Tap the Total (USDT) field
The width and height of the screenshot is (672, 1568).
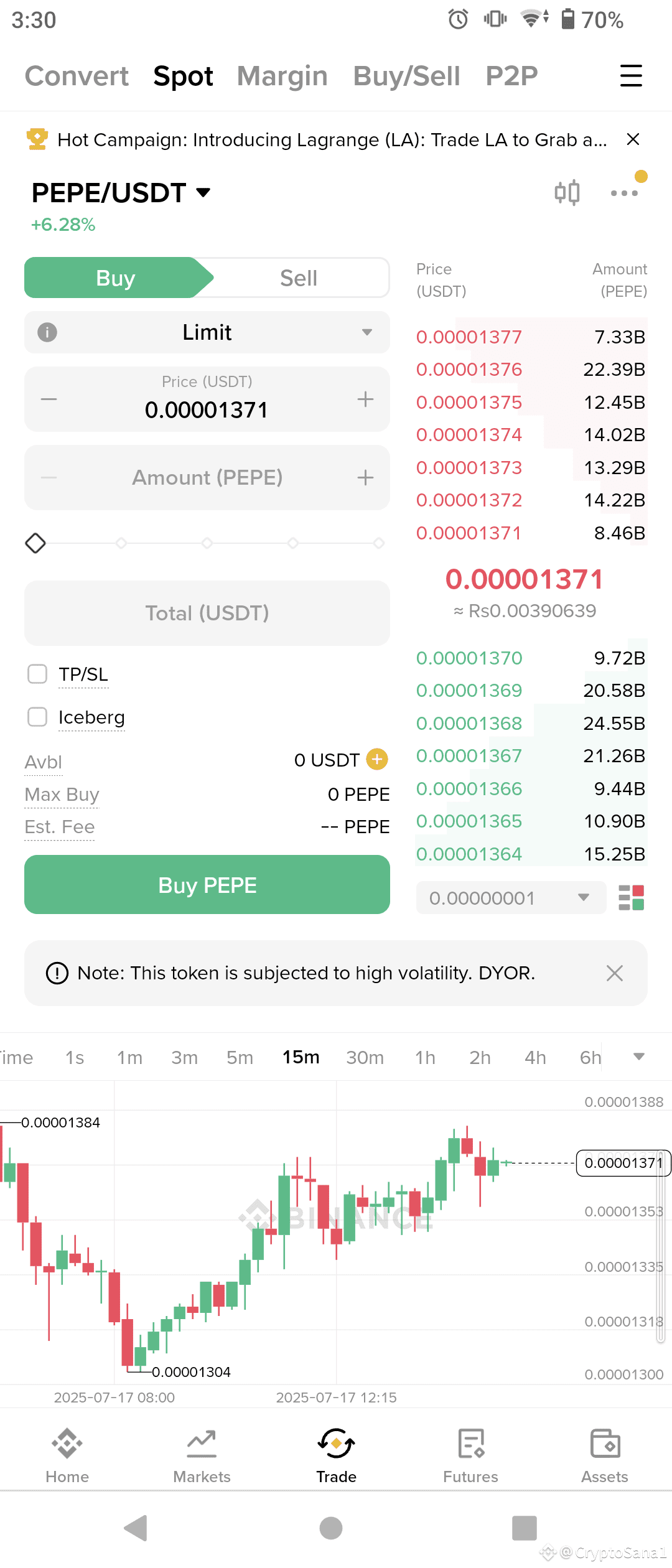click(x=207, y=613)
